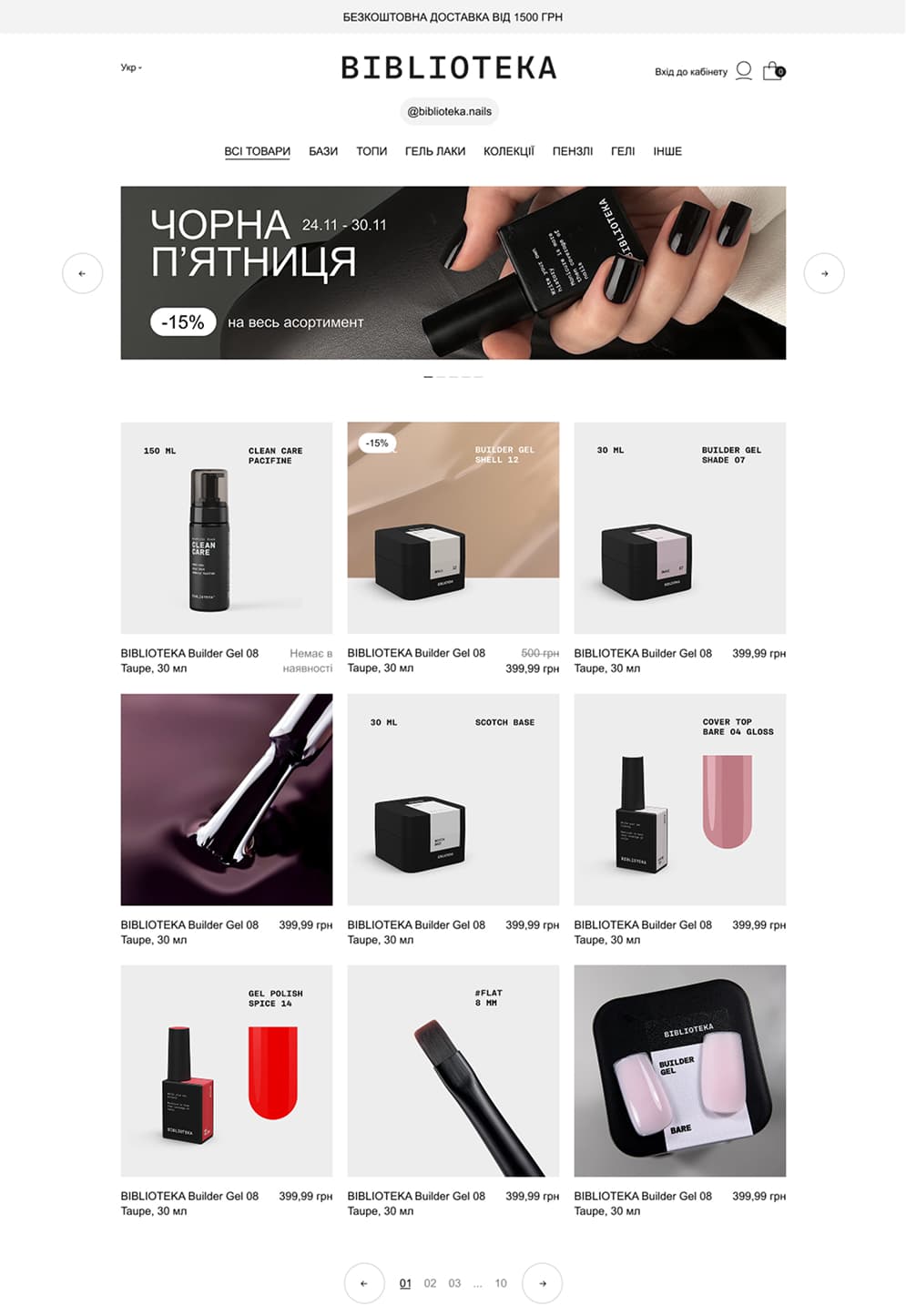The height and width of the screenshot is (1316, 906).
Task: Open the @biblioteka.nails Instagram link
Action: pos(449,111)
